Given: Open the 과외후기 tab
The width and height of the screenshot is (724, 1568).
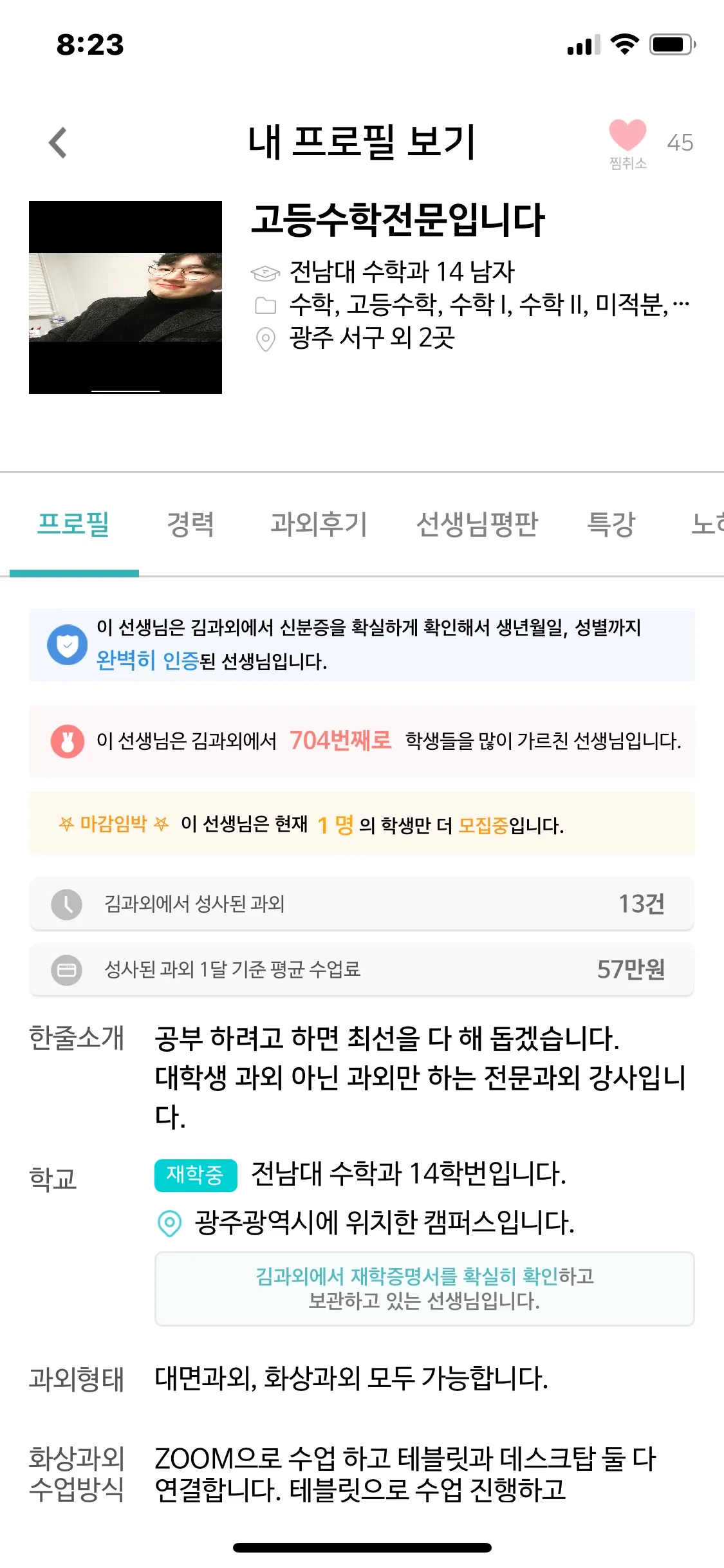Looking at the screenshot, I should (x=319, y=524).
